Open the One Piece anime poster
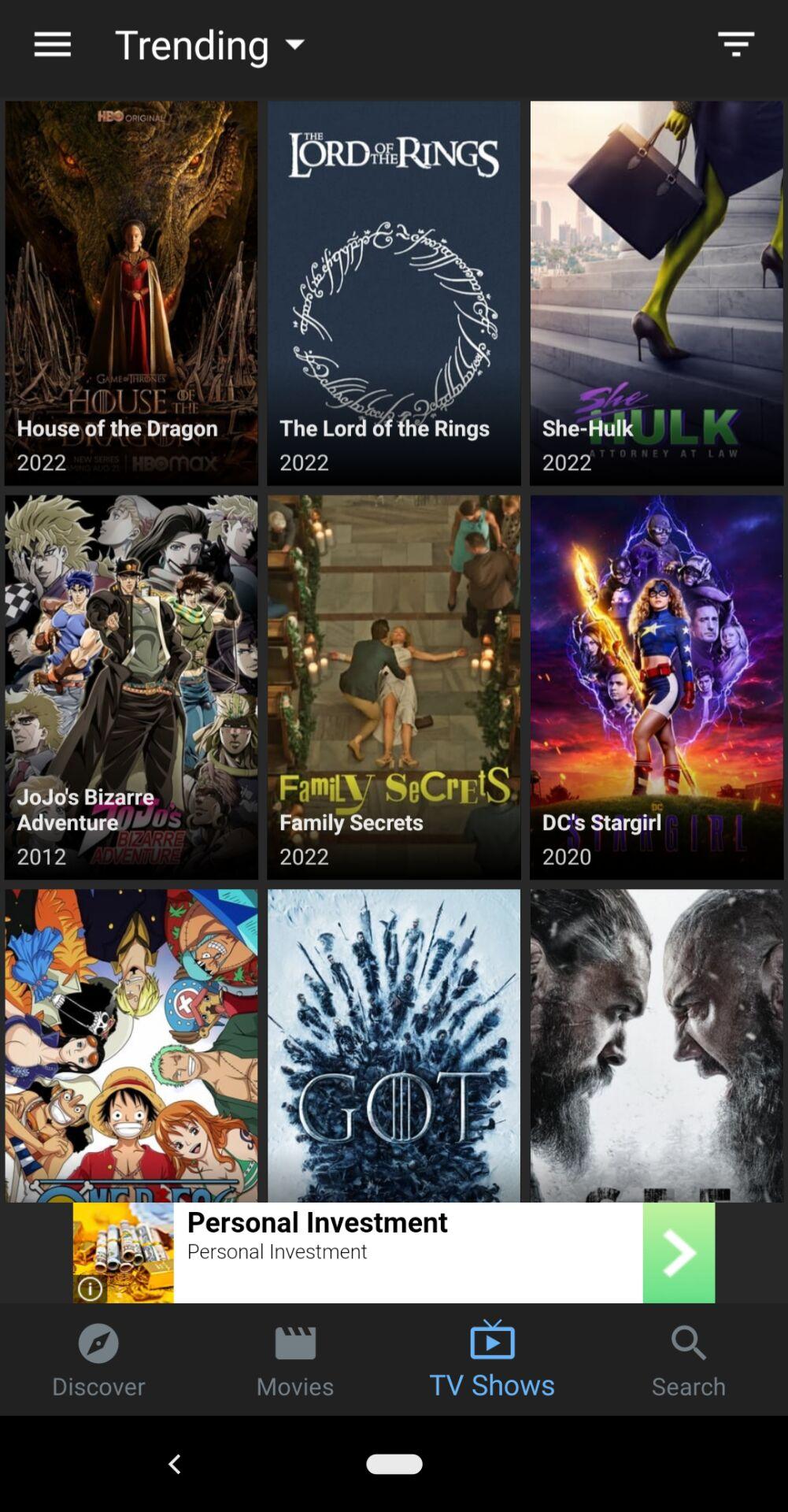Viewport: 788px width, 1512px height. click(131, 1045)
